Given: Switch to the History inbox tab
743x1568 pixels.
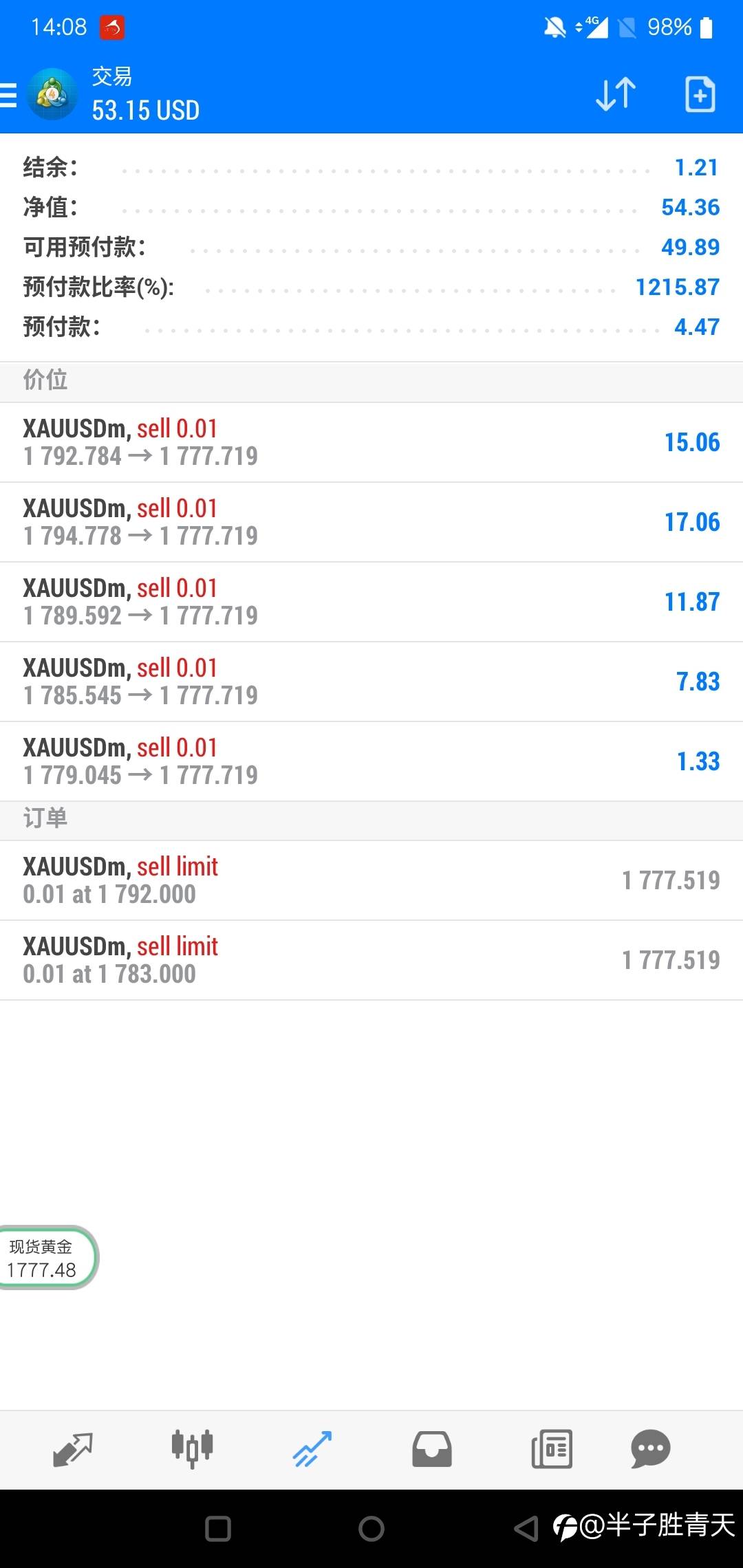Looking at the screenshot, I should click(x=432, y=1449).
